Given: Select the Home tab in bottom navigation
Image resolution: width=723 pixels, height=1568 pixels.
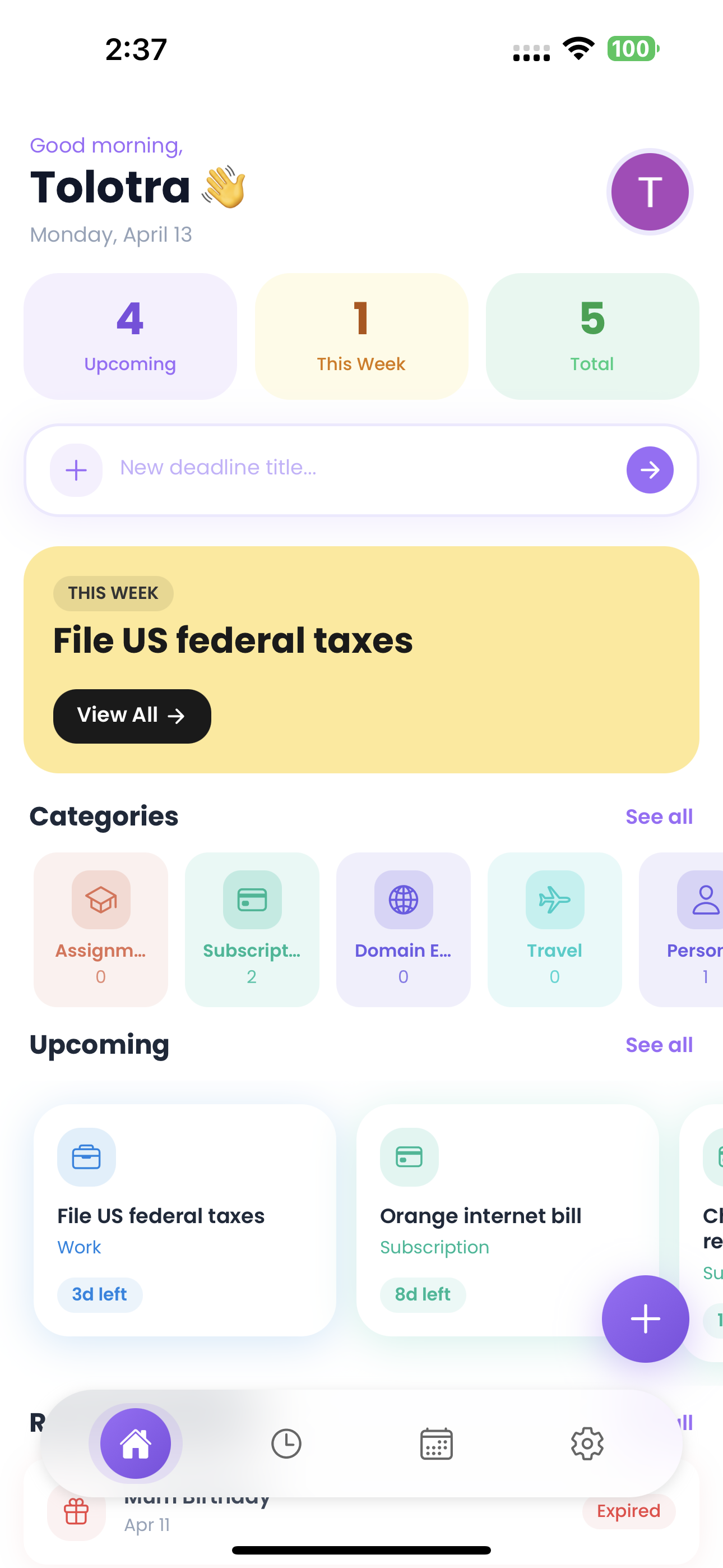Looking at the screenshot, I should 135,1441.
